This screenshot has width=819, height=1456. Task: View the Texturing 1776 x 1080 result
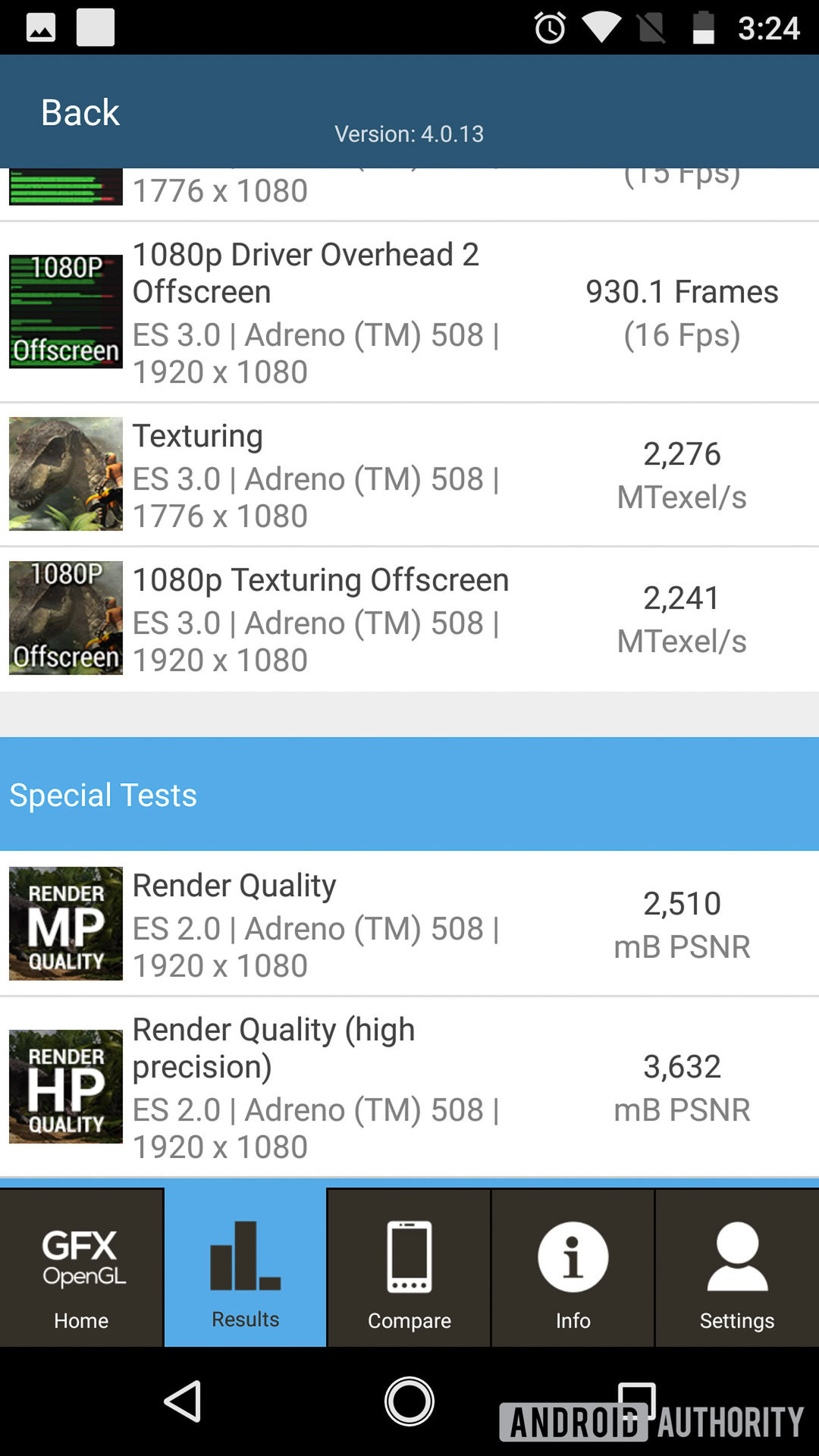[409, 475]
